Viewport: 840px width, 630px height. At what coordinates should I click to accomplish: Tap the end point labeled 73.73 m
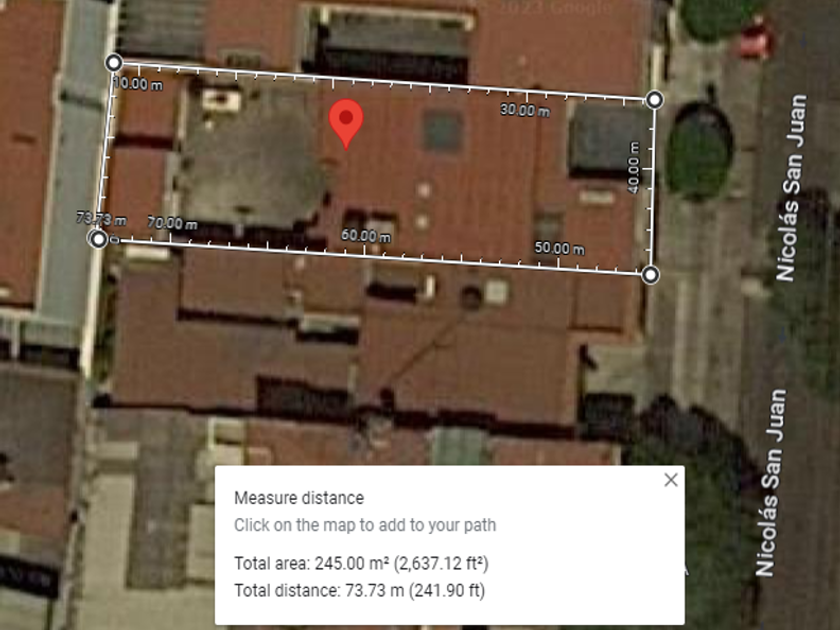tap(98, 239)
